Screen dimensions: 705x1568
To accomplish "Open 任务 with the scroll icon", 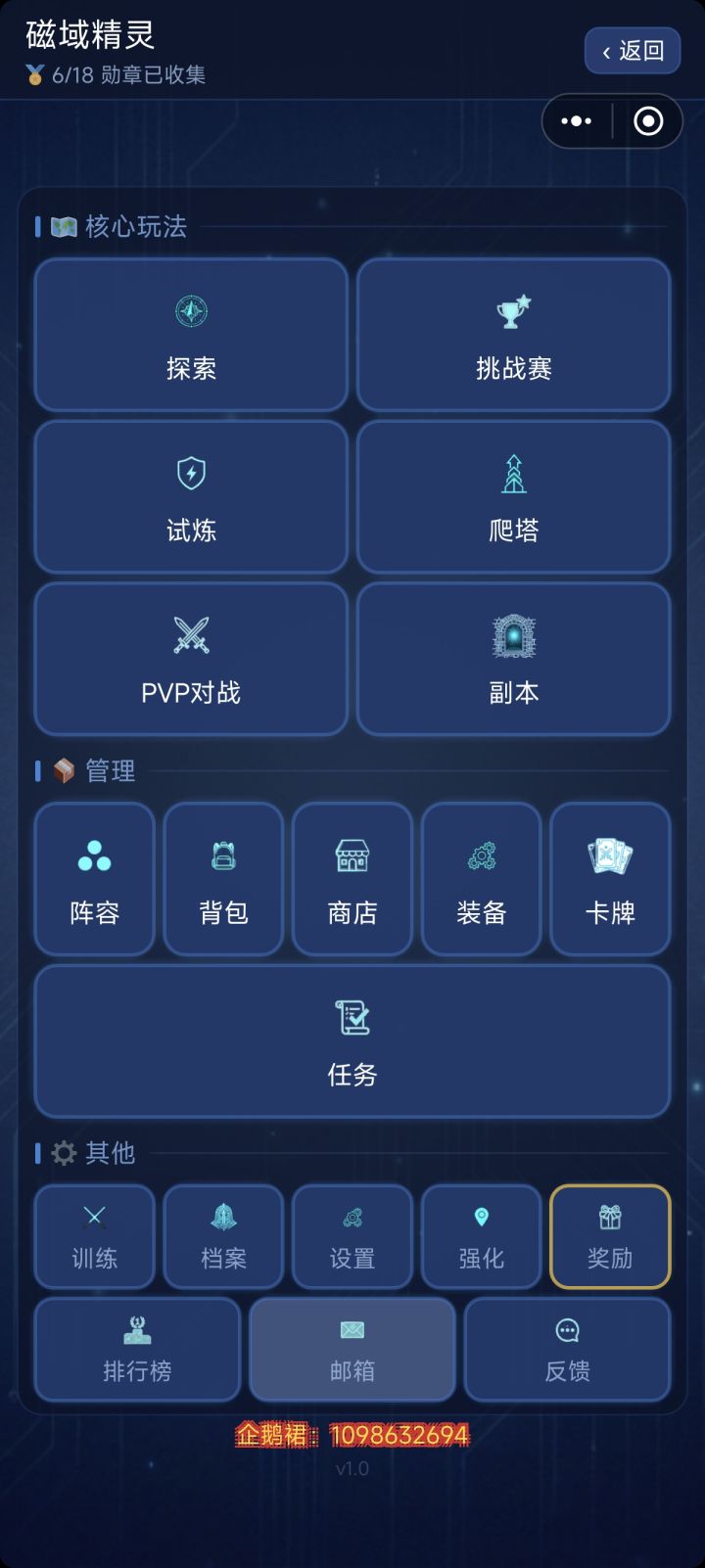I will [352, 1018].
